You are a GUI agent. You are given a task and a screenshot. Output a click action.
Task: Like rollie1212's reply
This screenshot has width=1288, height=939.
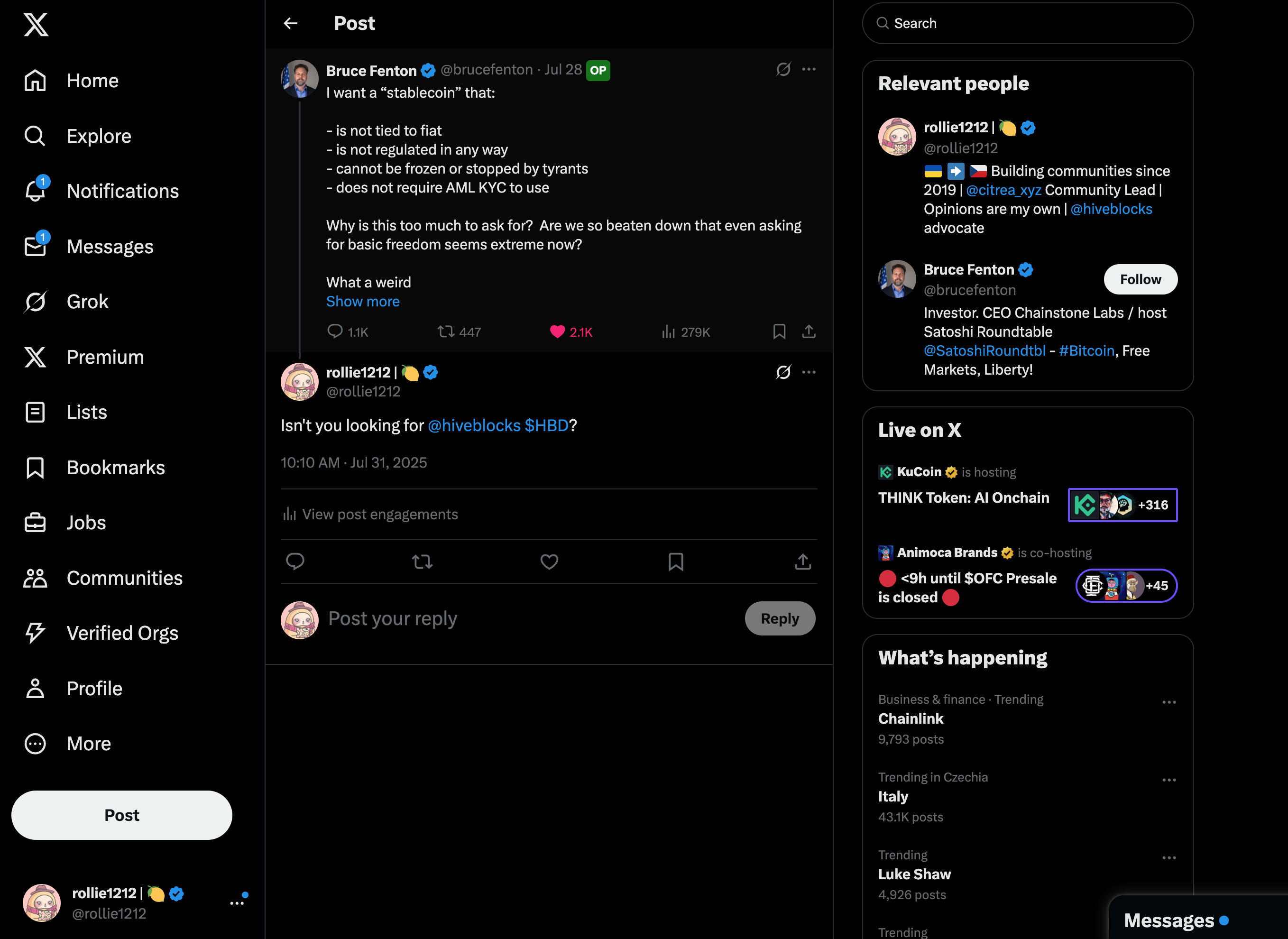[x=549, y=562]
